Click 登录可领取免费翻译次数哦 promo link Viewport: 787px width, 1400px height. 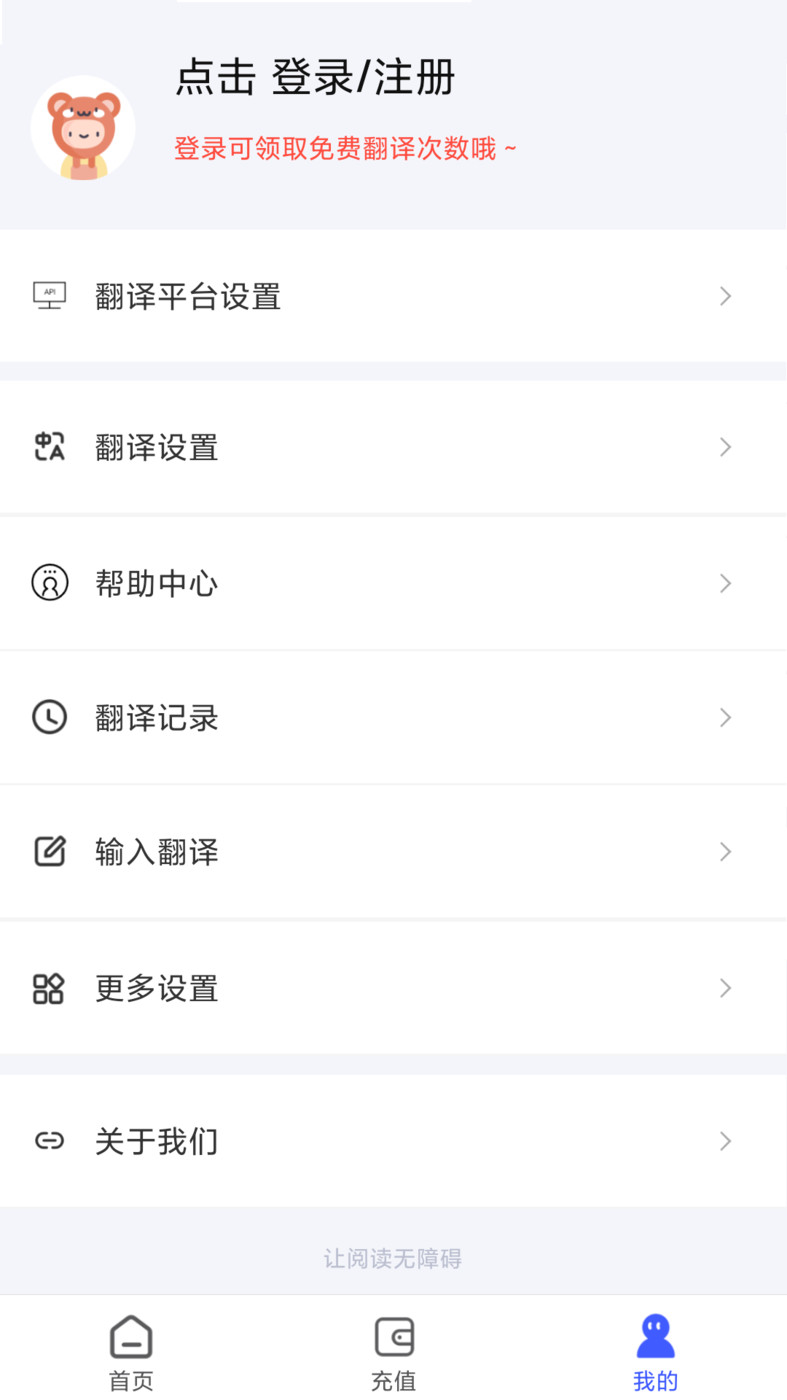tap(345, 148)
